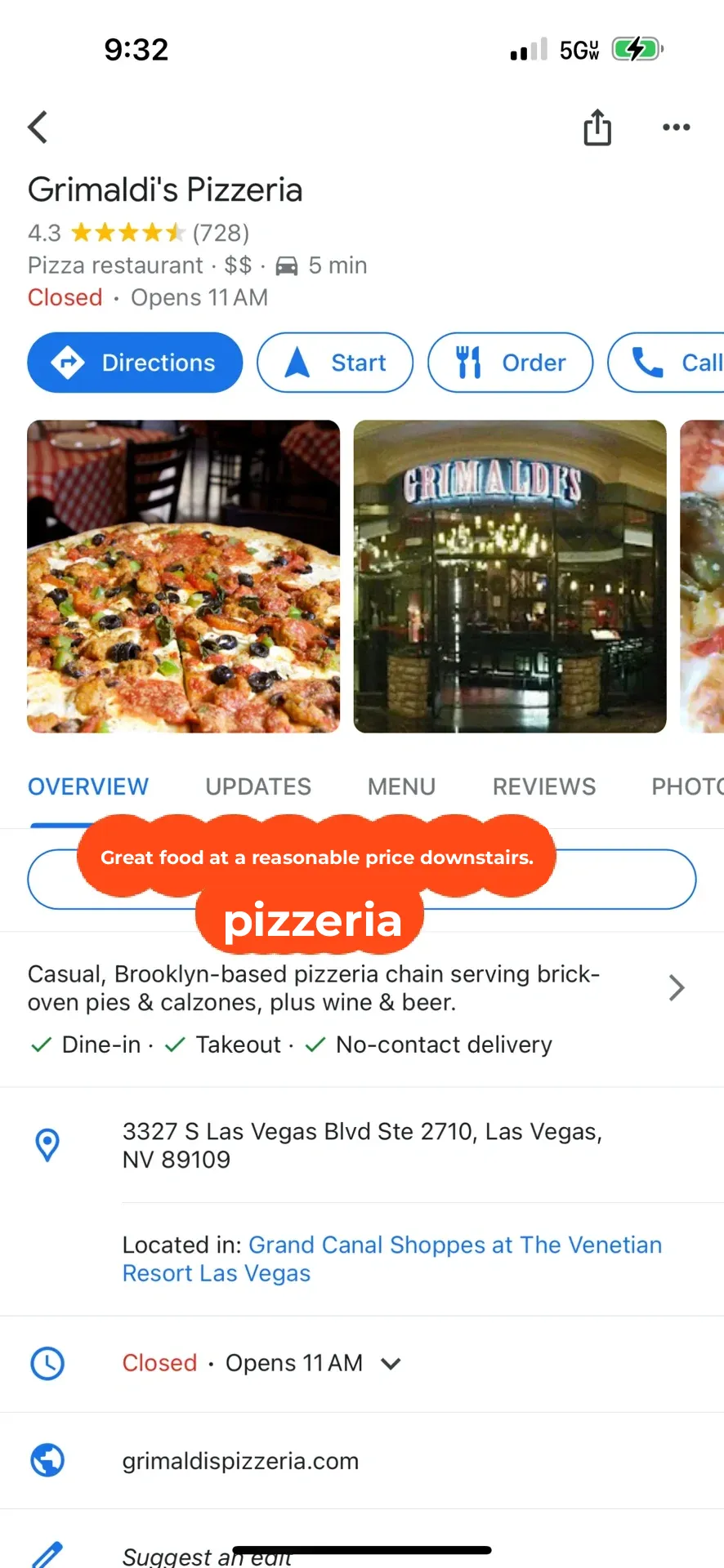This screenshot has width=724, height=1568.
Task: Click the clock icon next to hours
Action: (47, 1362)
